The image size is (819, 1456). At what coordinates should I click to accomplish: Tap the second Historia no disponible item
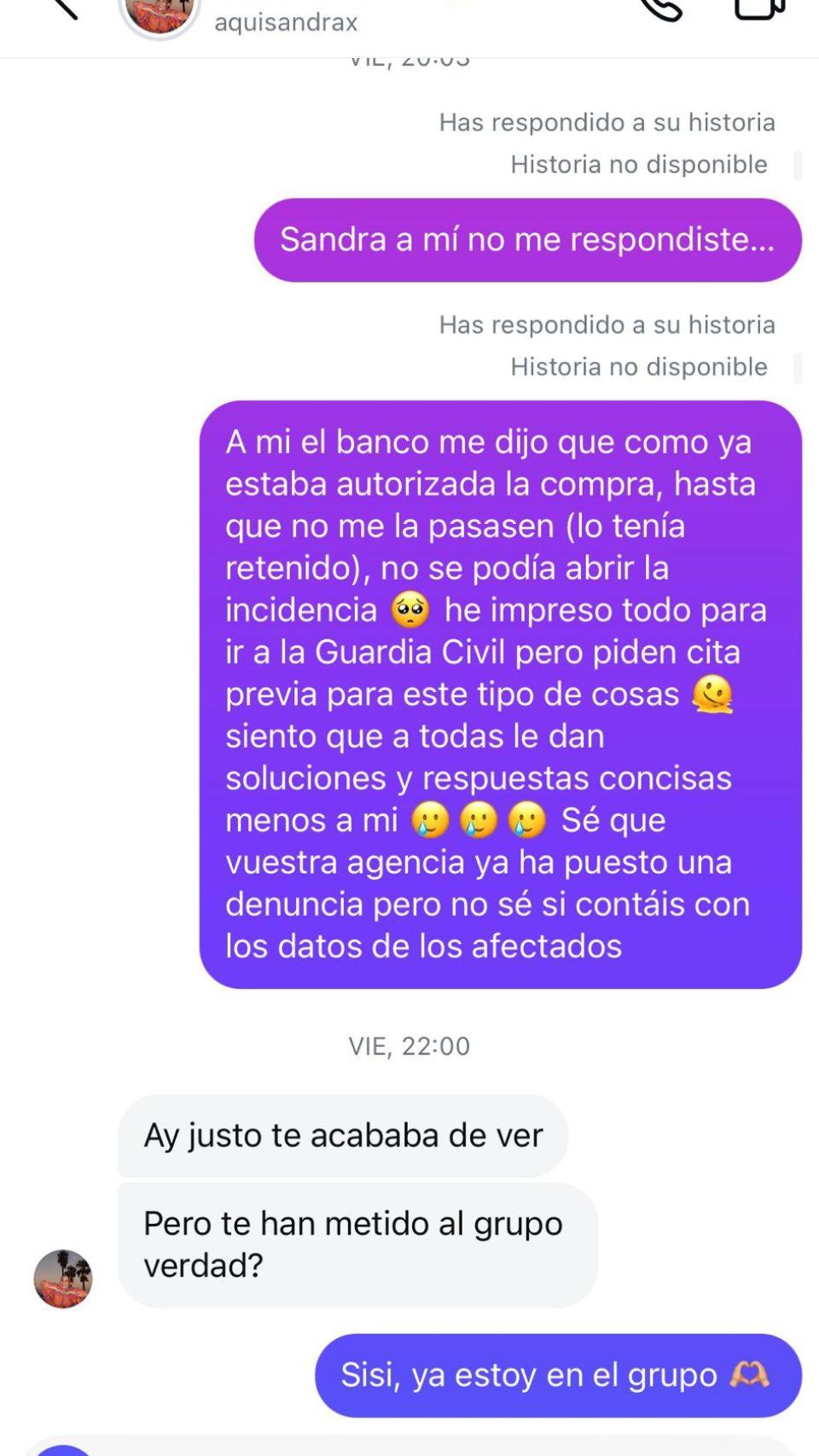pyautogui.click(x=636, y=367)
